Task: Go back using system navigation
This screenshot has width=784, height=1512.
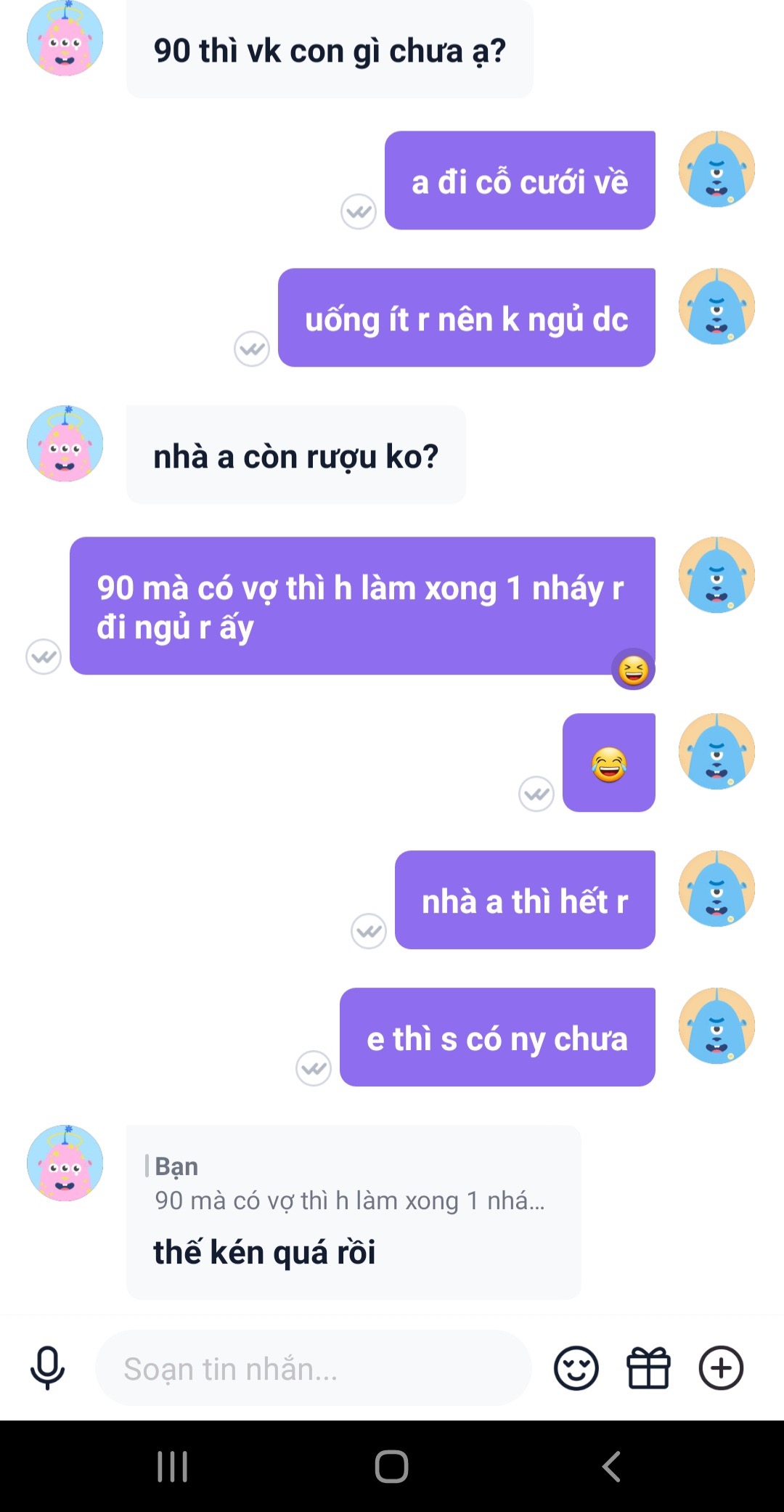Action: coord(611,1466)
